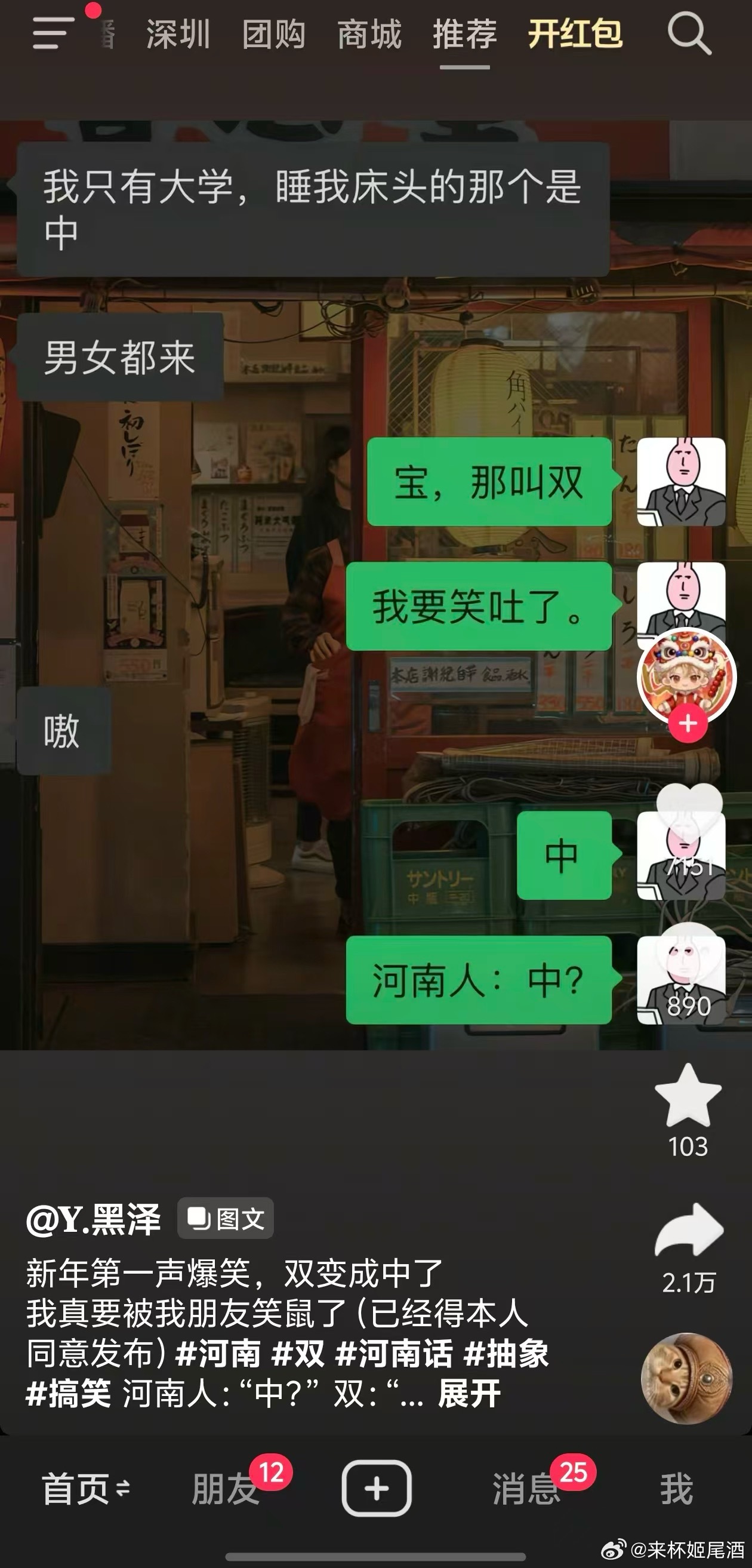Follow the author with the plus badge
752x1568 pixels.
point(688,724)
